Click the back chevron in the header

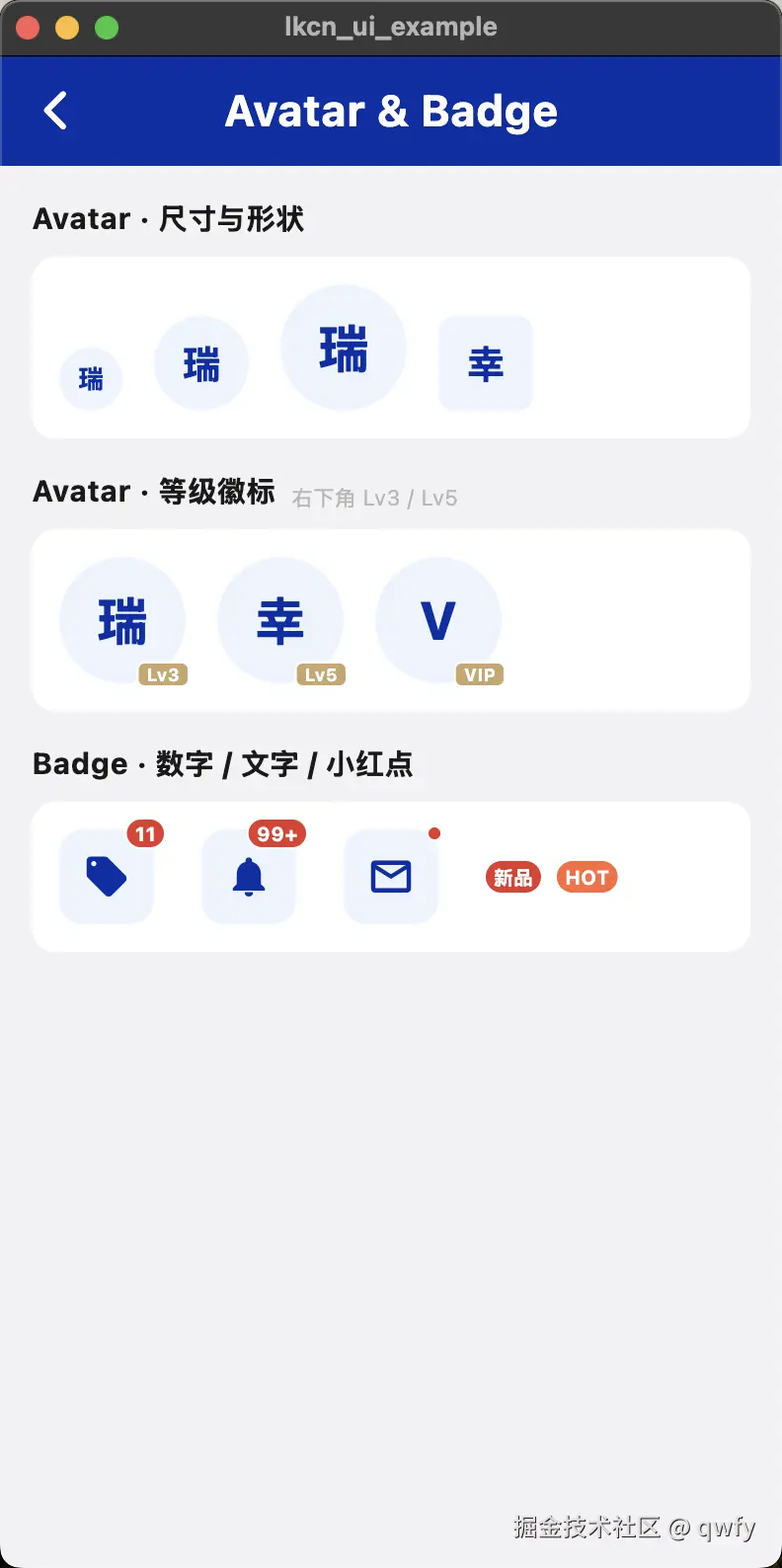[54, 111]
